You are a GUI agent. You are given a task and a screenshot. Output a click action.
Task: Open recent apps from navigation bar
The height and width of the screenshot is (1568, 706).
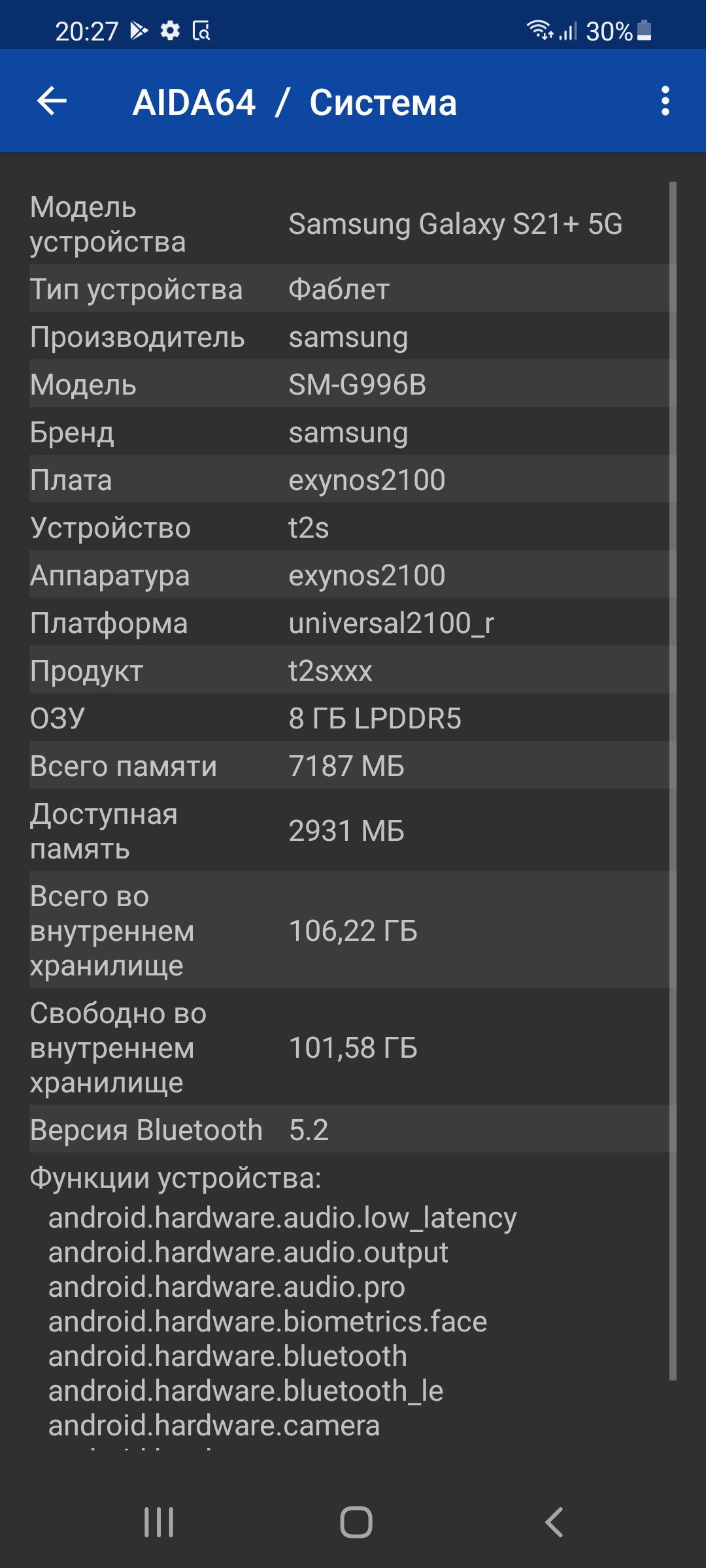click(159, 1522)
